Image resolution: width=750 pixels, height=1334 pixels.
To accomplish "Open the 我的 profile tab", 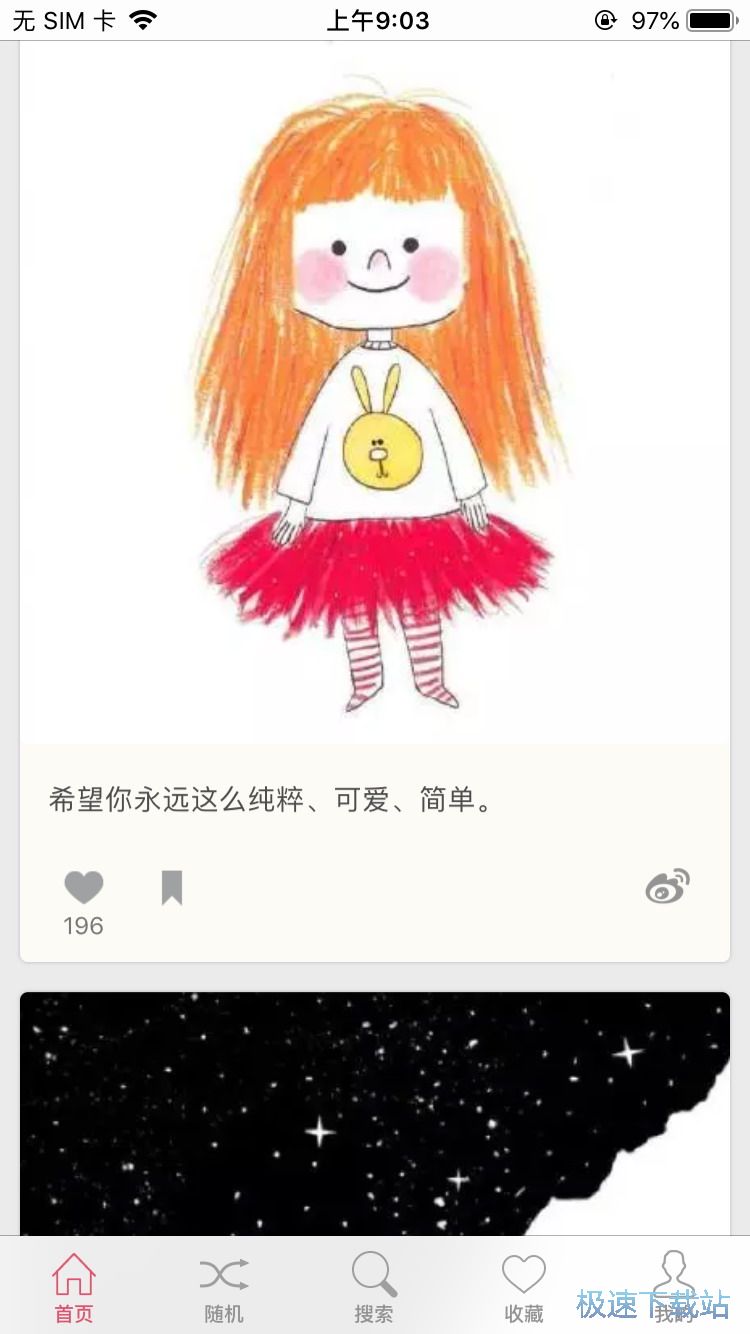I will tap(674, 1287).
